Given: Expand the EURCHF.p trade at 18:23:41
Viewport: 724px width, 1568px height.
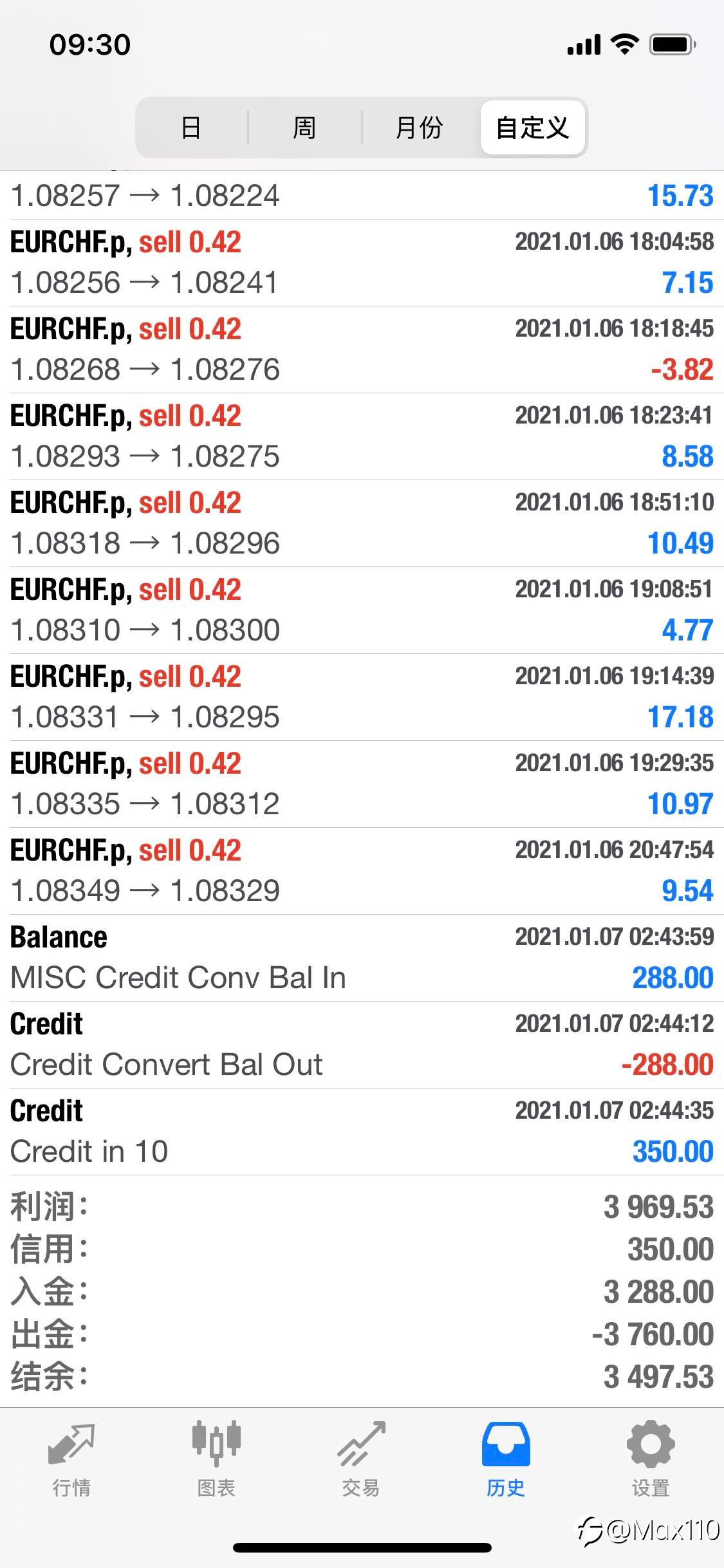Looking at the screenshot, I should click(362, 436).
